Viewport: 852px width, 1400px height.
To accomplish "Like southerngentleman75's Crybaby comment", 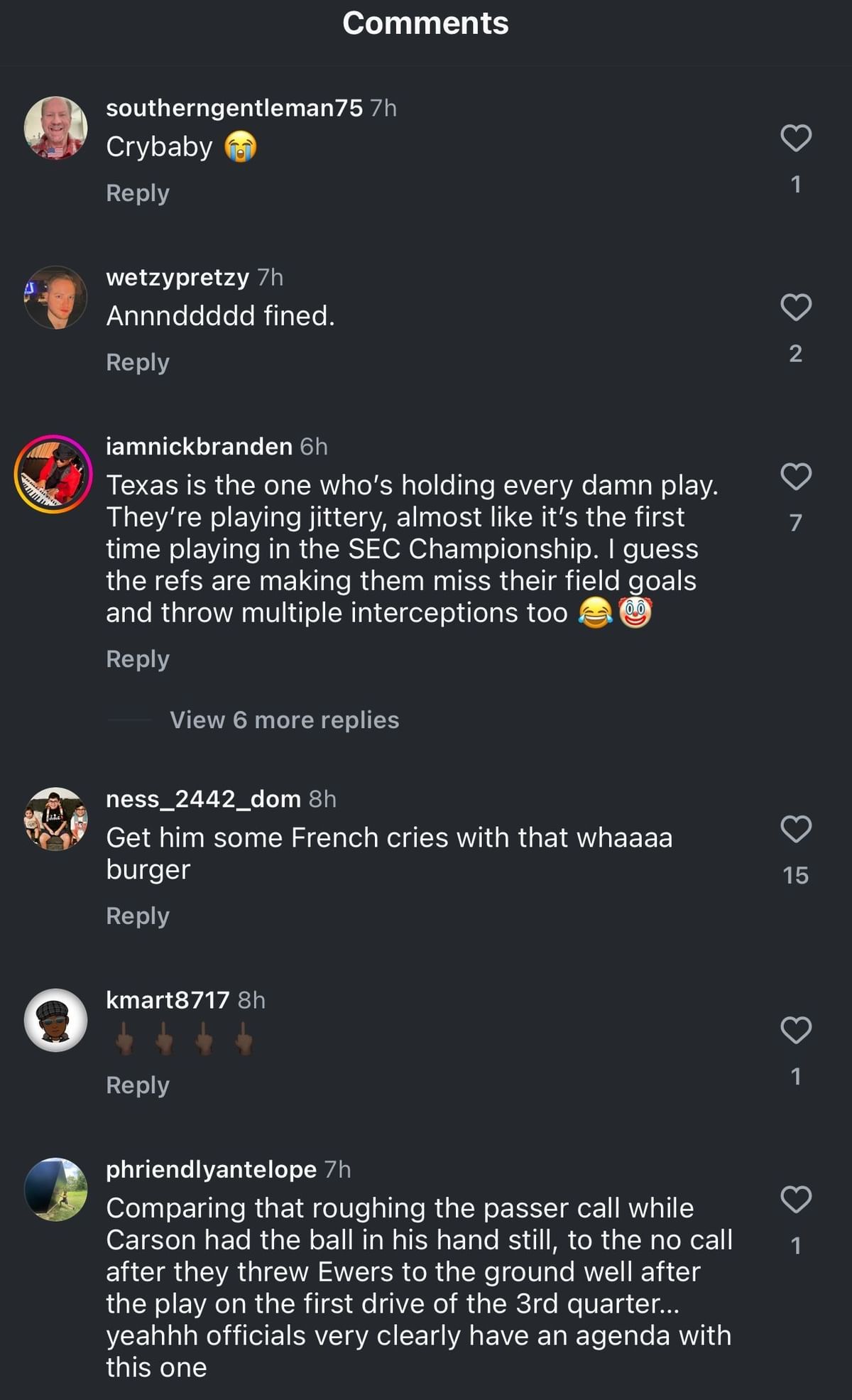I will point(795,138).
